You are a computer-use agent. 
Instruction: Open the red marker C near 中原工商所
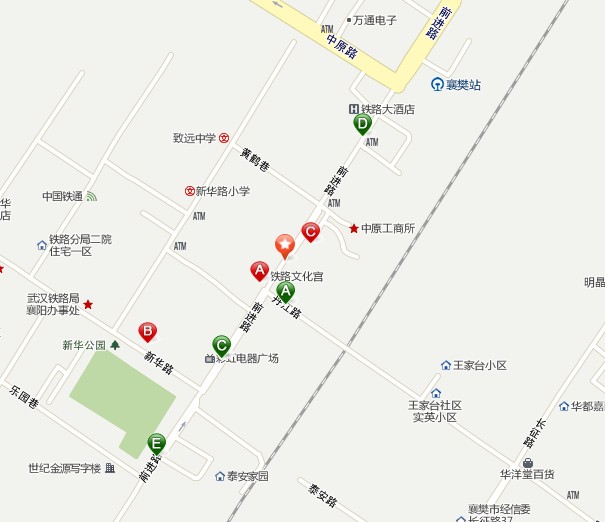311,231
